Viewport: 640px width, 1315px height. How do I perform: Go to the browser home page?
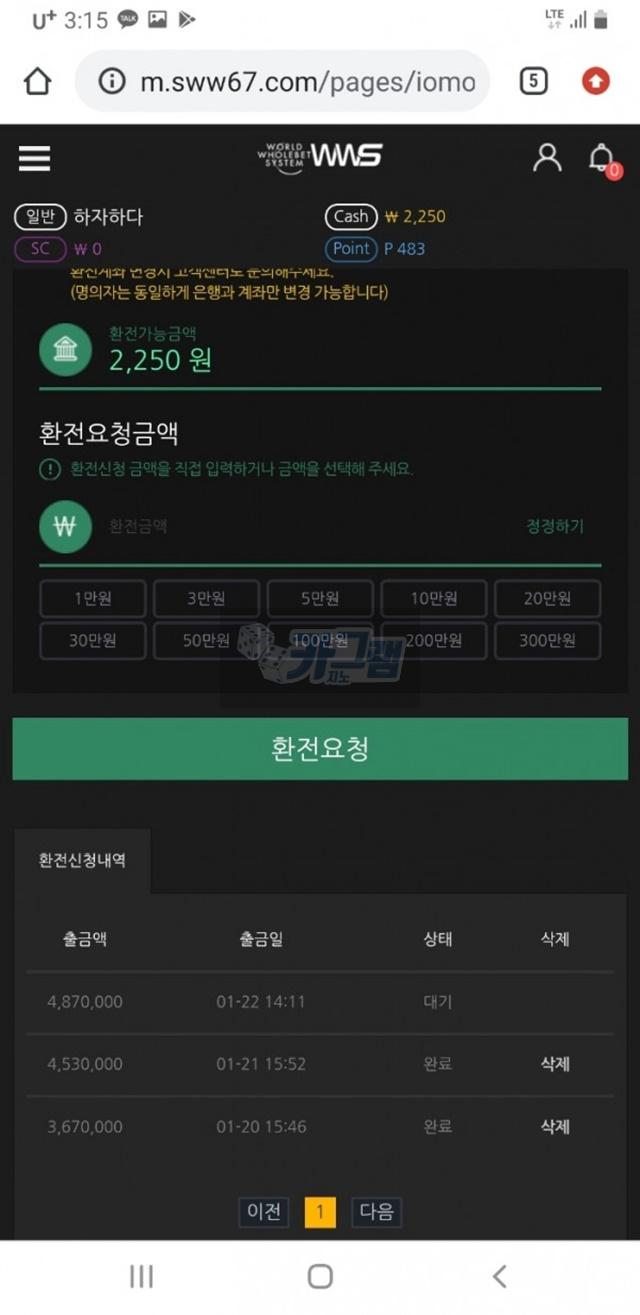point(38,81)
